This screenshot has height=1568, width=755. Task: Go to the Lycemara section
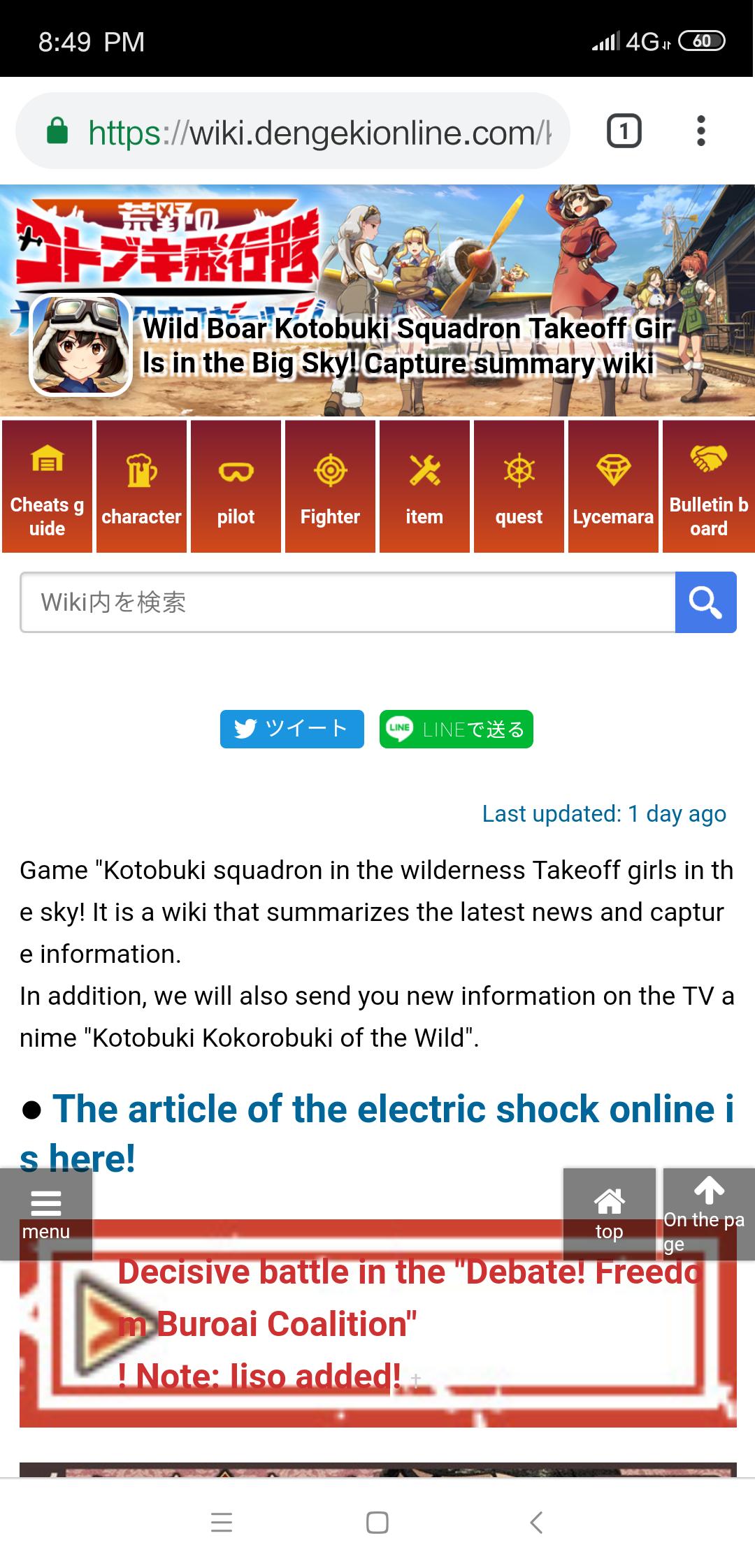point(613,486)
